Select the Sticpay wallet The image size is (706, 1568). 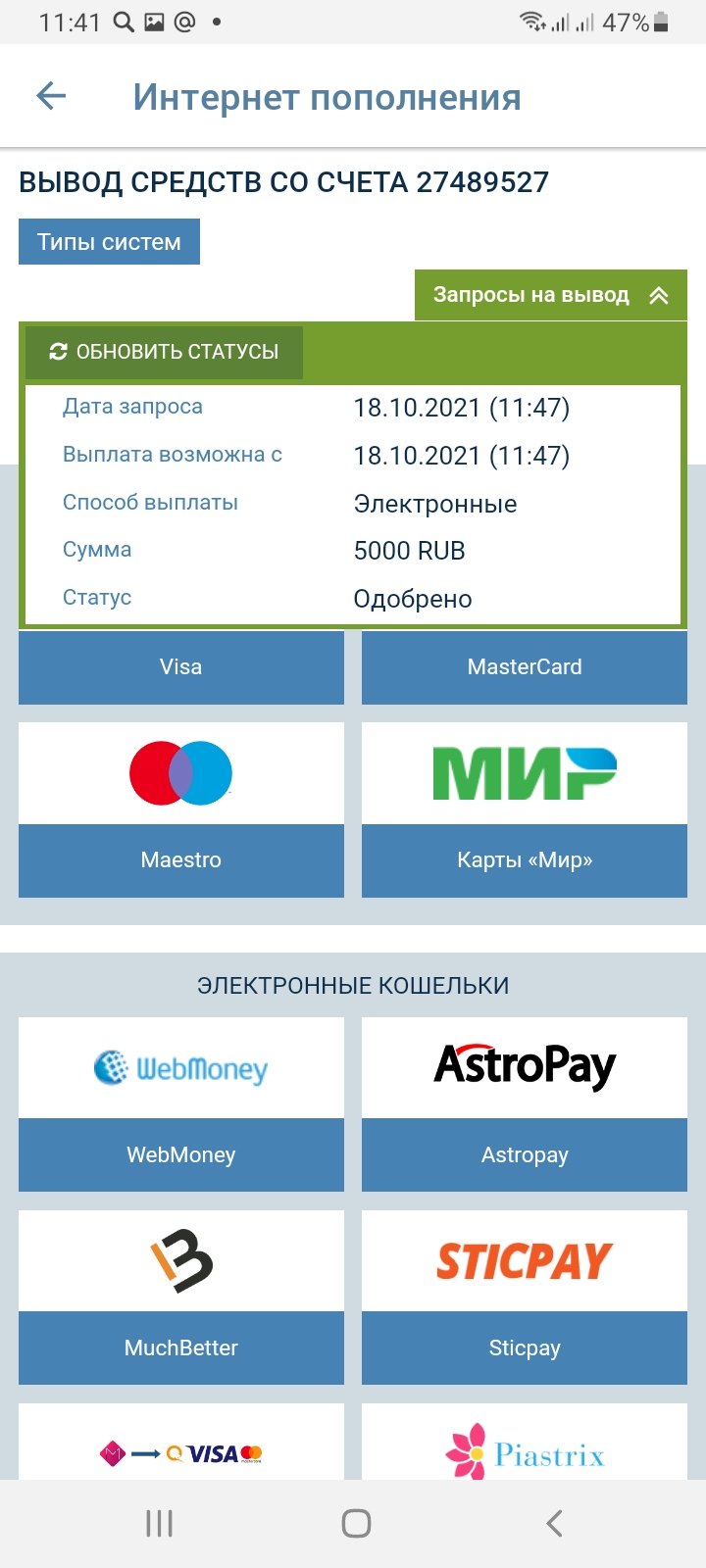[525, 1297]
